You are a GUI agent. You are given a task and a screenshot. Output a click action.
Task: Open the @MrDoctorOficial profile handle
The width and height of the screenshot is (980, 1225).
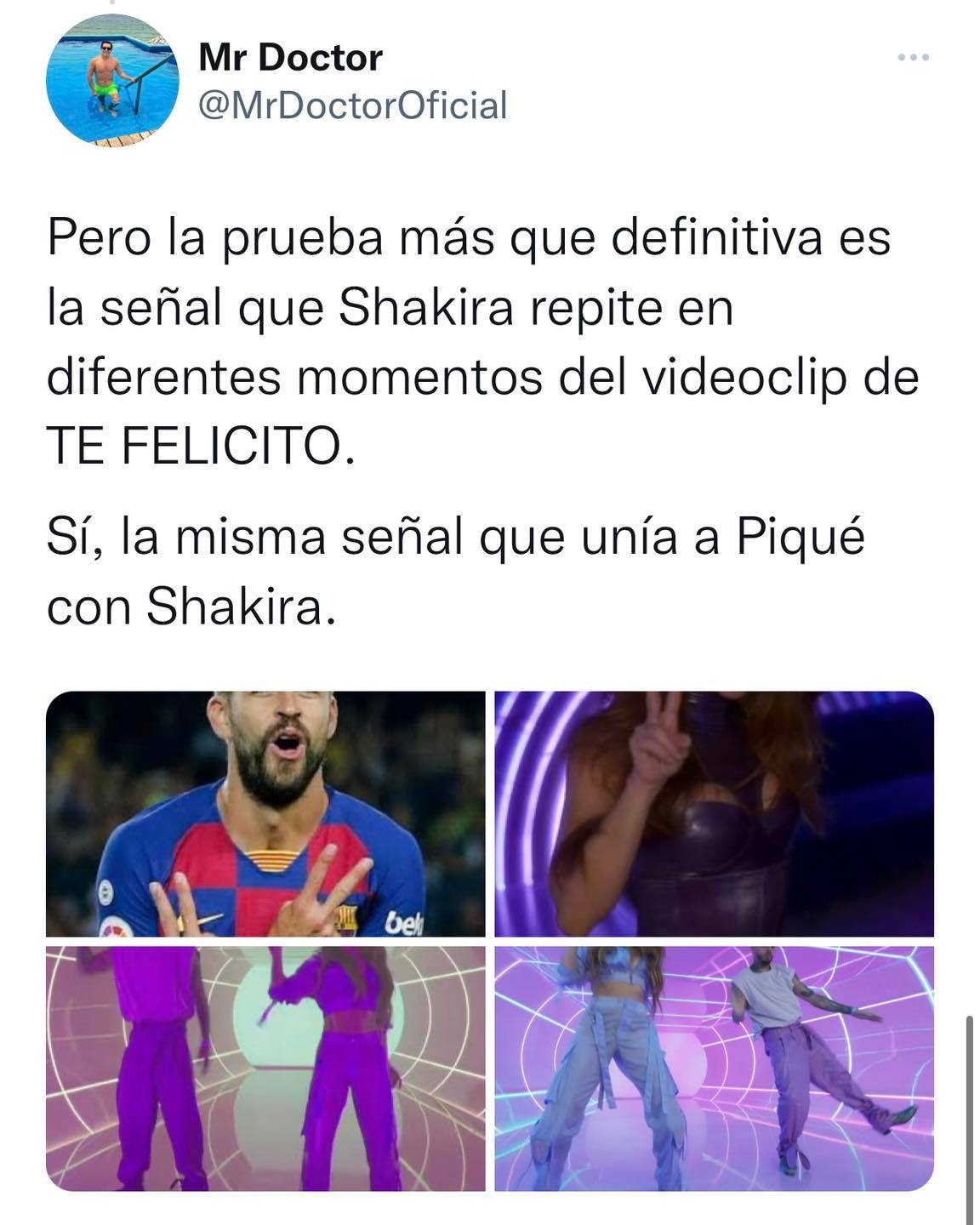[x=352, y=105]
